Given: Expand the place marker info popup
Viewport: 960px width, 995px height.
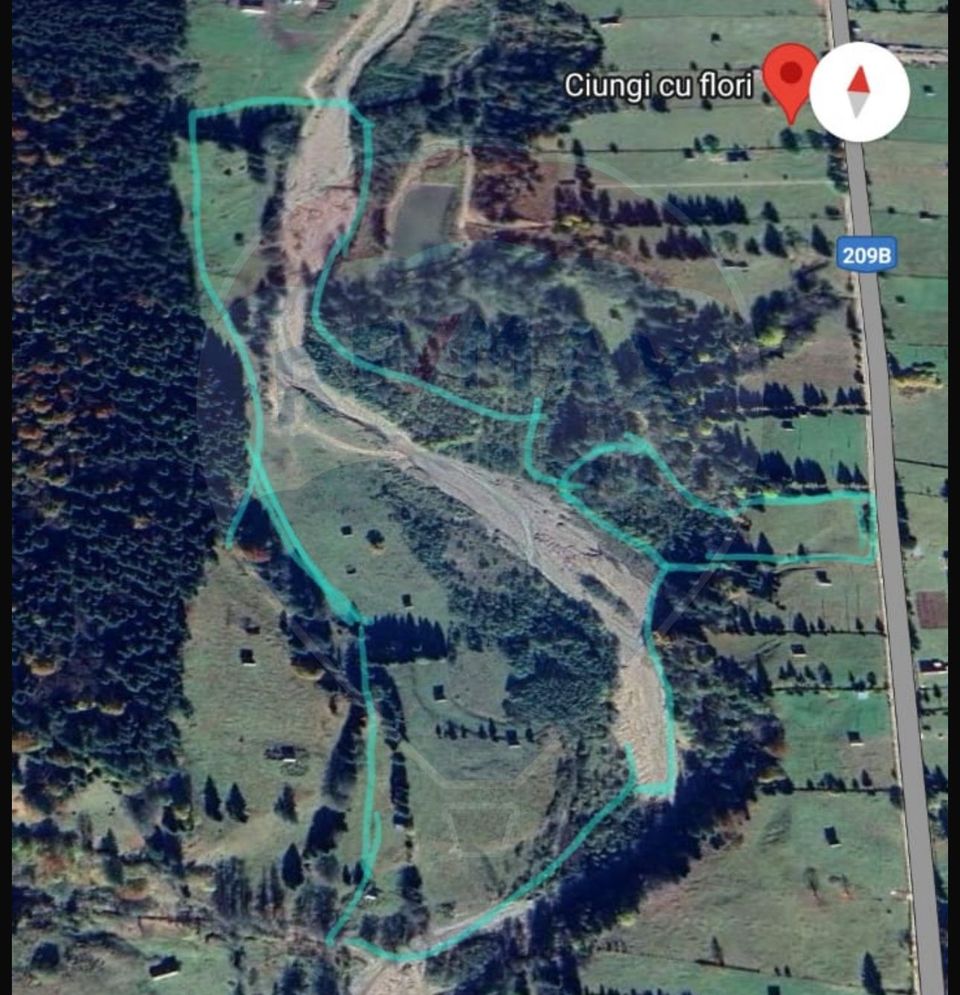Looking at the screenshot, I should click(x=789, y=80).
